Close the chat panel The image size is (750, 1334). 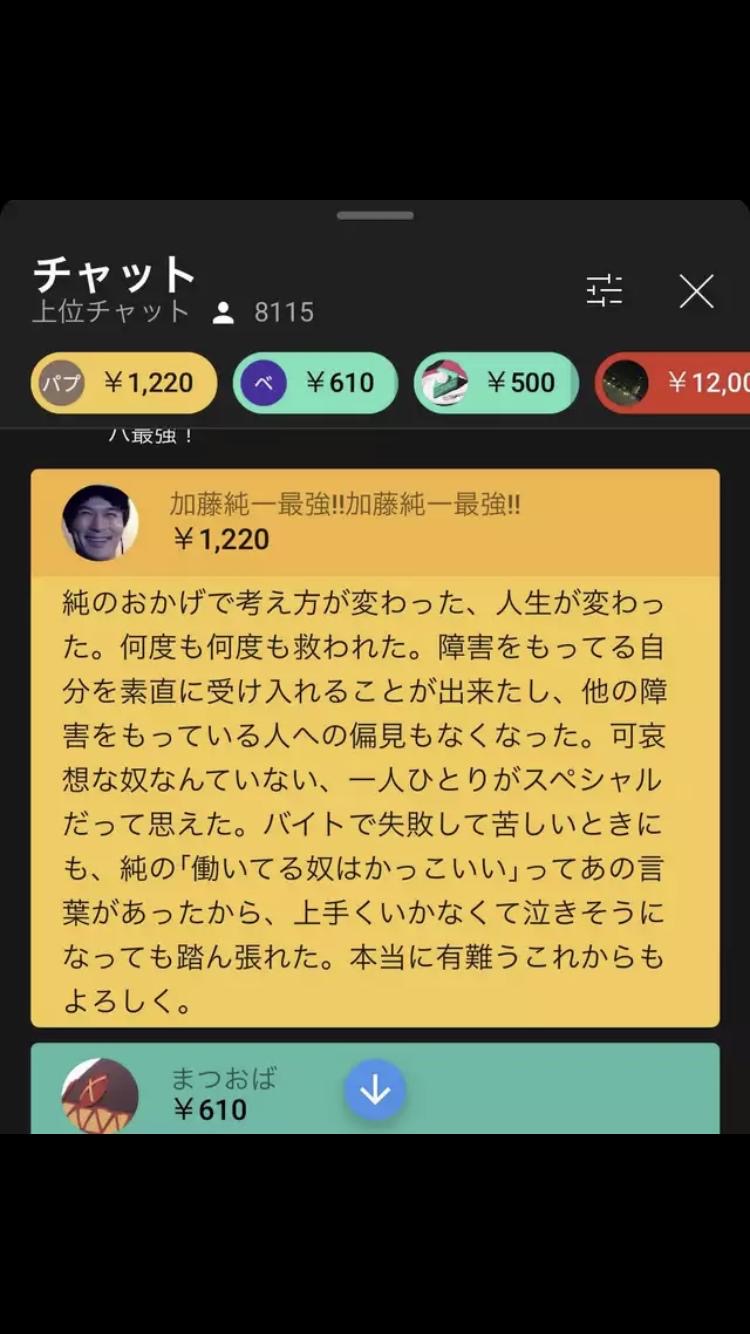[696, 291]
